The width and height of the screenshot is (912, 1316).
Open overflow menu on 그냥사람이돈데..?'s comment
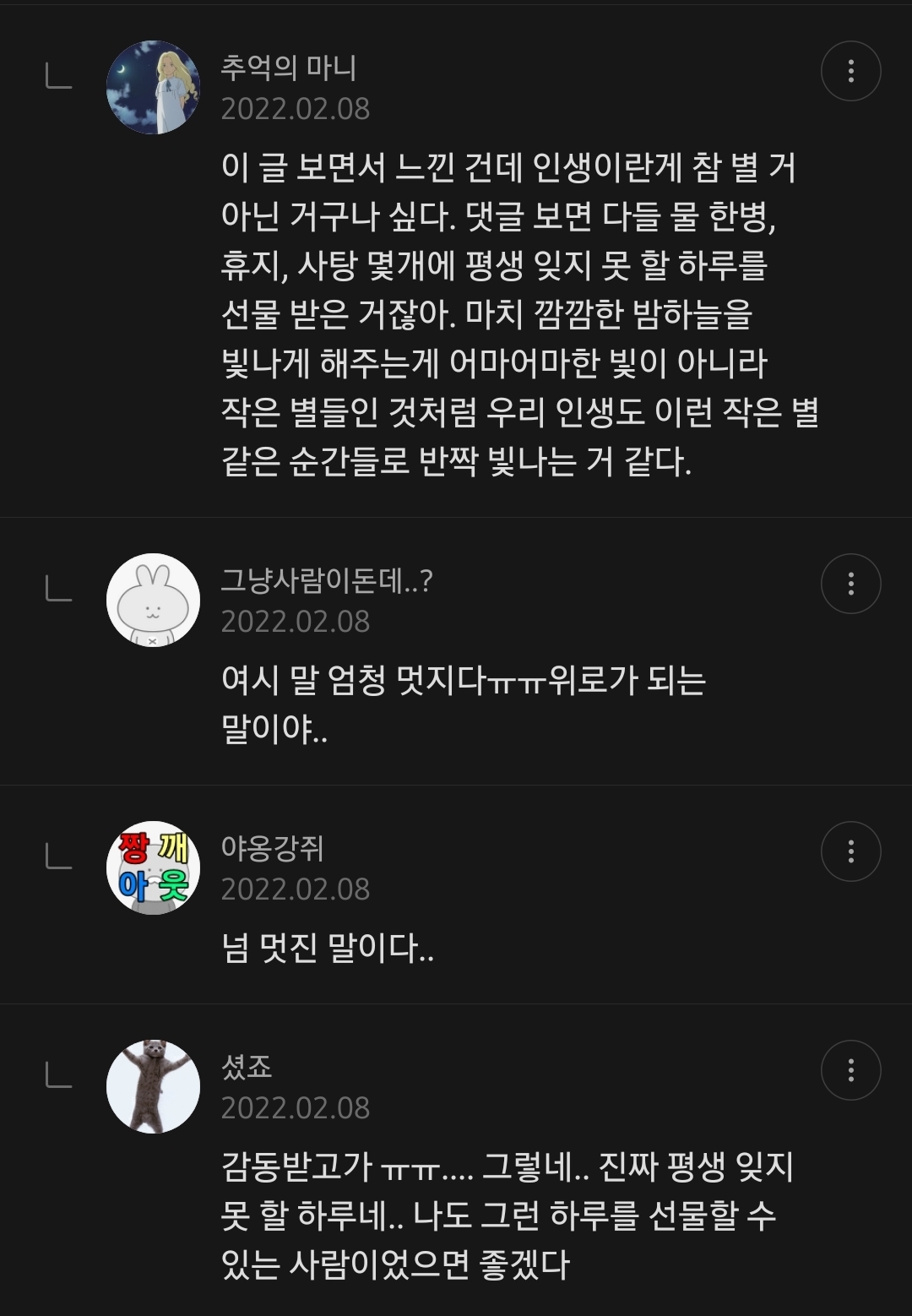tap(850, 584)
